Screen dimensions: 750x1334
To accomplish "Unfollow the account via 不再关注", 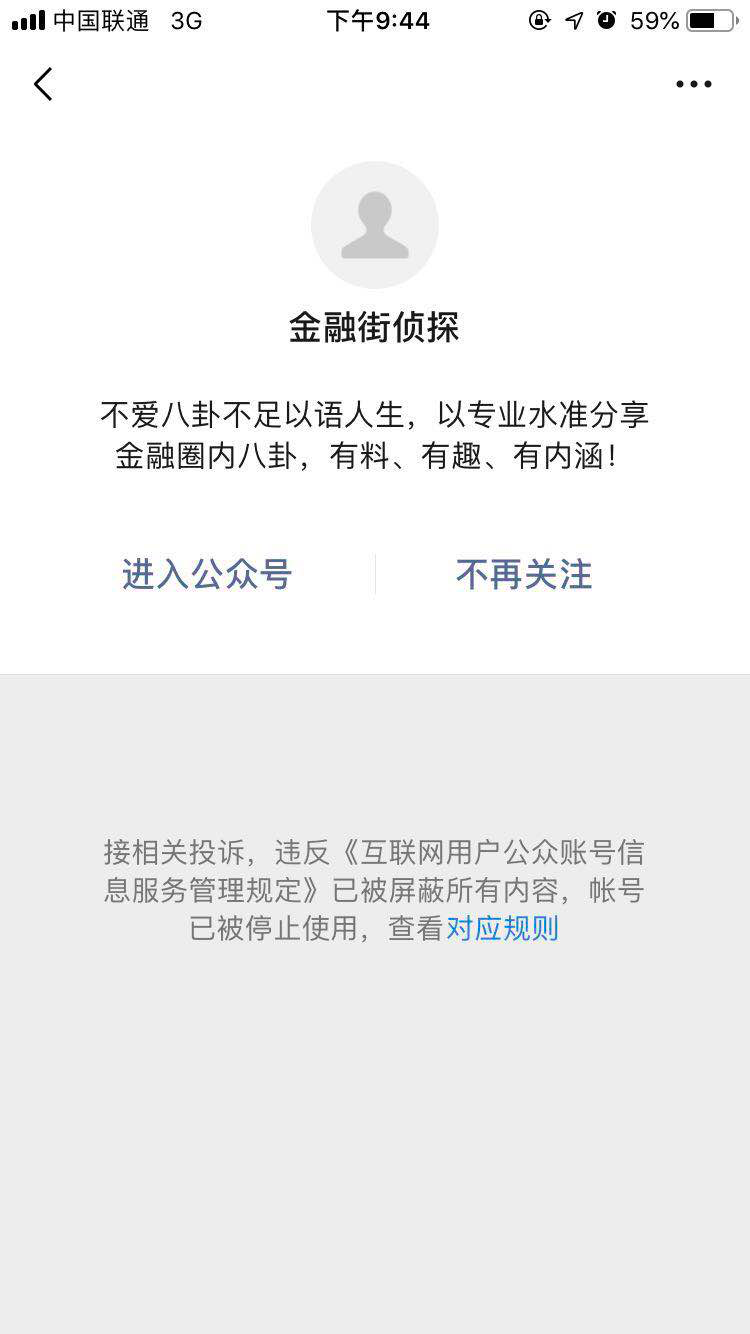I will click(524, 574).
